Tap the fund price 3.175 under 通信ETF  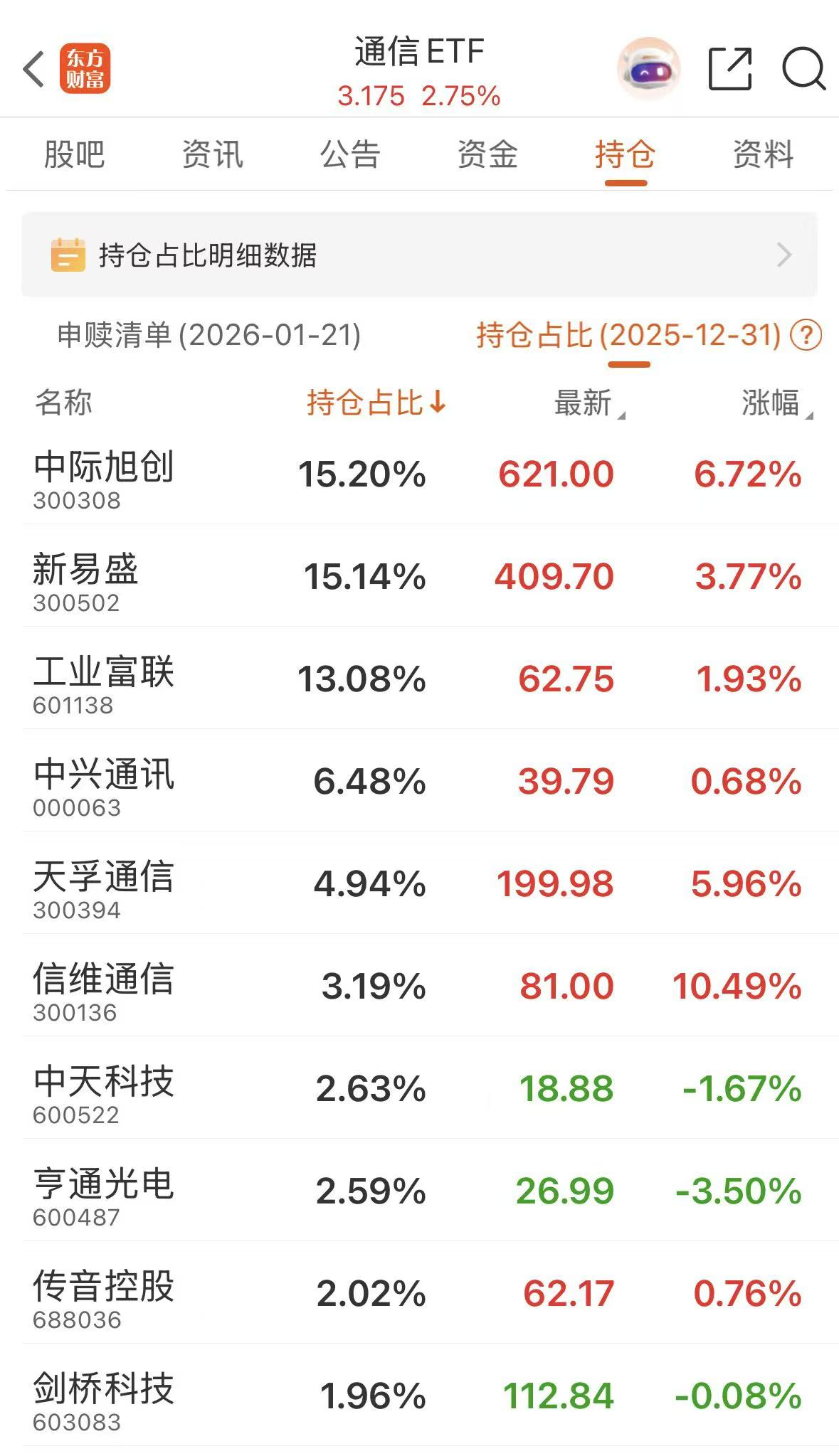tap(370, 95)
